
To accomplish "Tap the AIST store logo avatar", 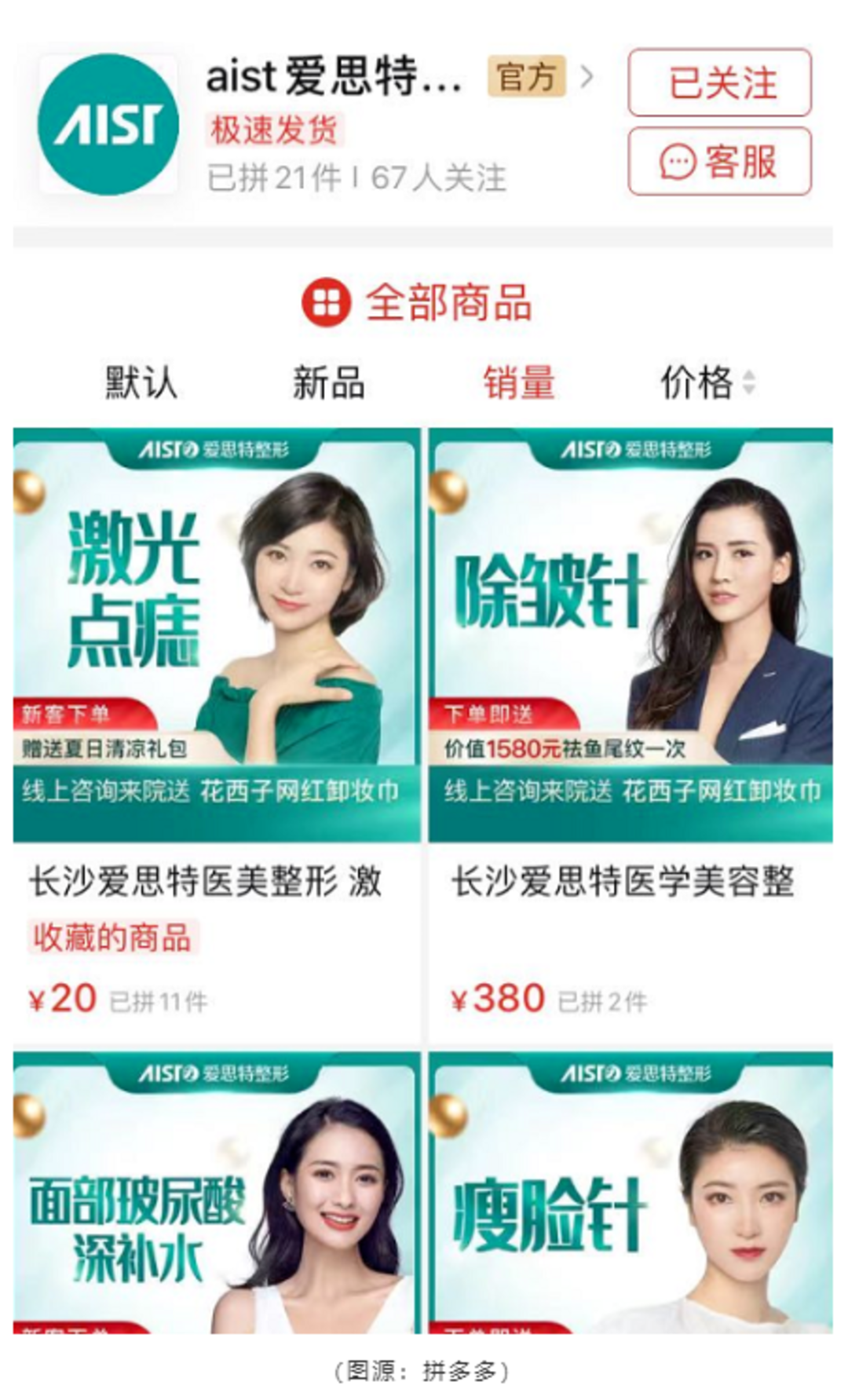I will pyautogui.click(x=108, y=124).
